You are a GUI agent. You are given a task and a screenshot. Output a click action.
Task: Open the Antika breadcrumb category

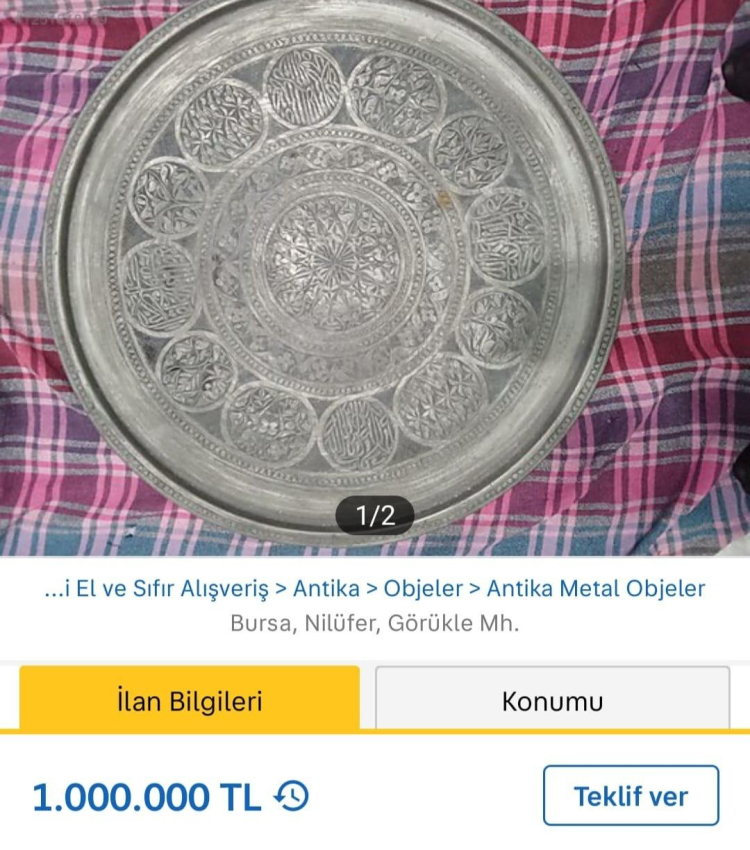pos(326,589)
